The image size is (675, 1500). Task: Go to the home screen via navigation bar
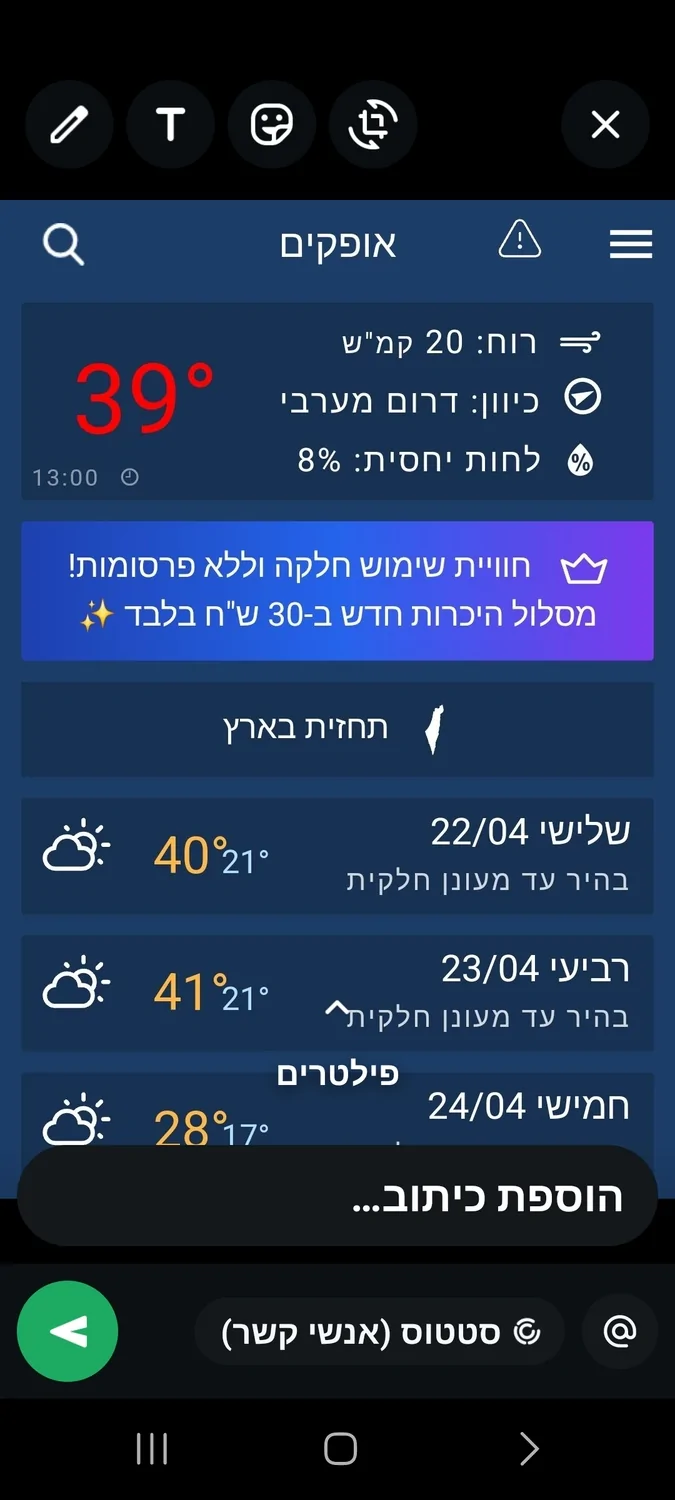[x=340, y=1448]
